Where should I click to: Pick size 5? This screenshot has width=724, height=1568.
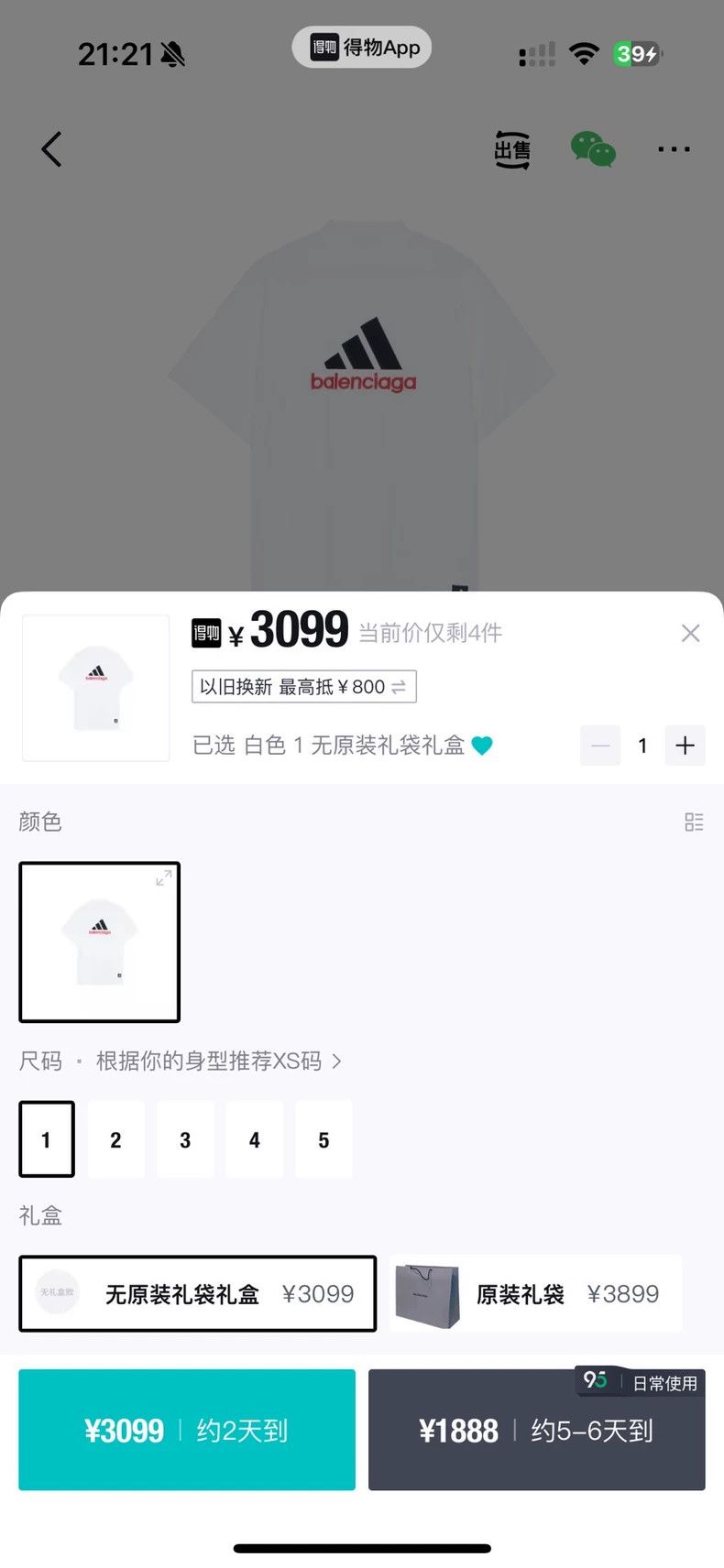[x=324, y=1139]
